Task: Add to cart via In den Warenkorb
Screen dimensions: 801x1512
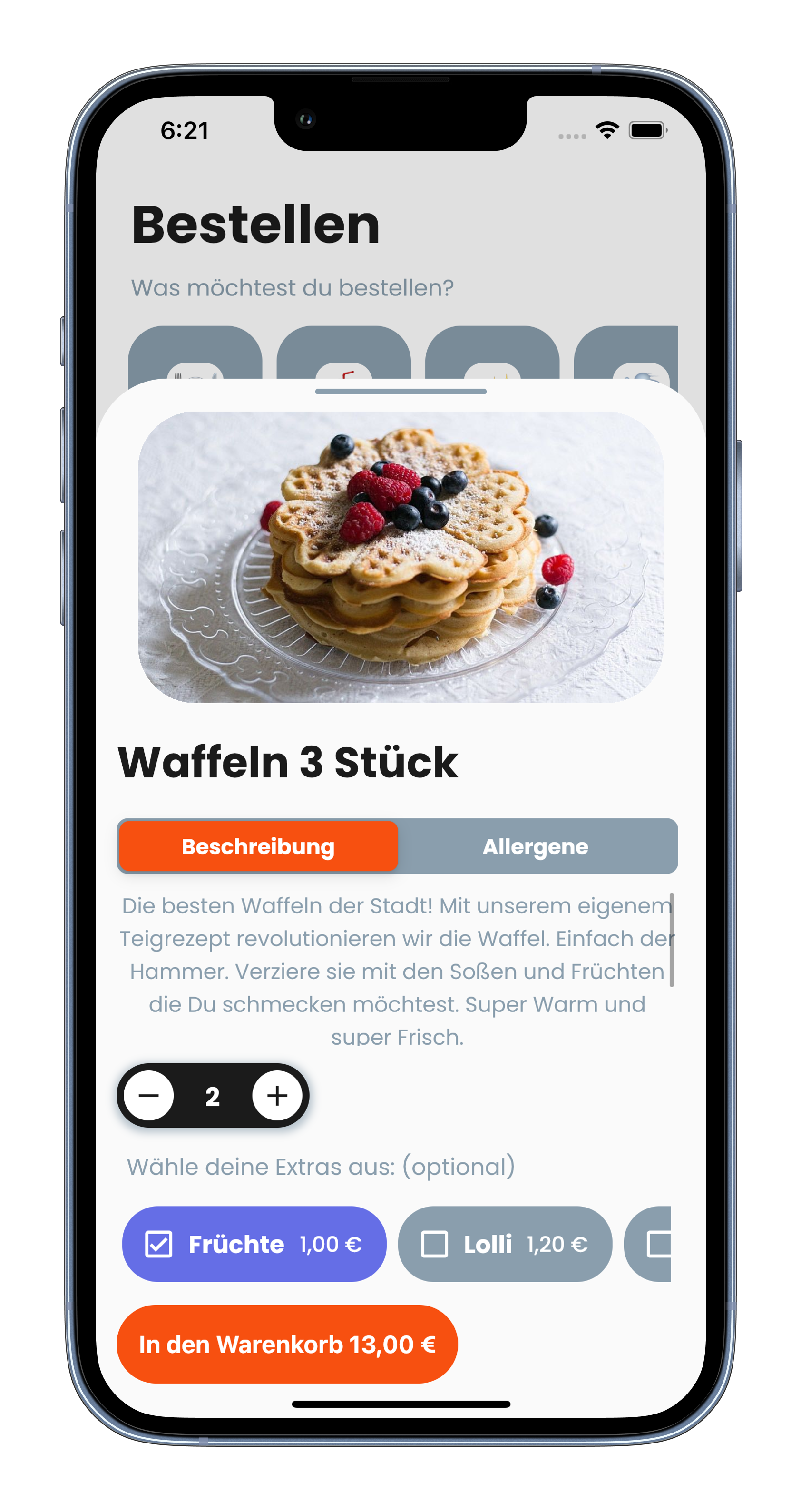Action: click(287, 1344)
